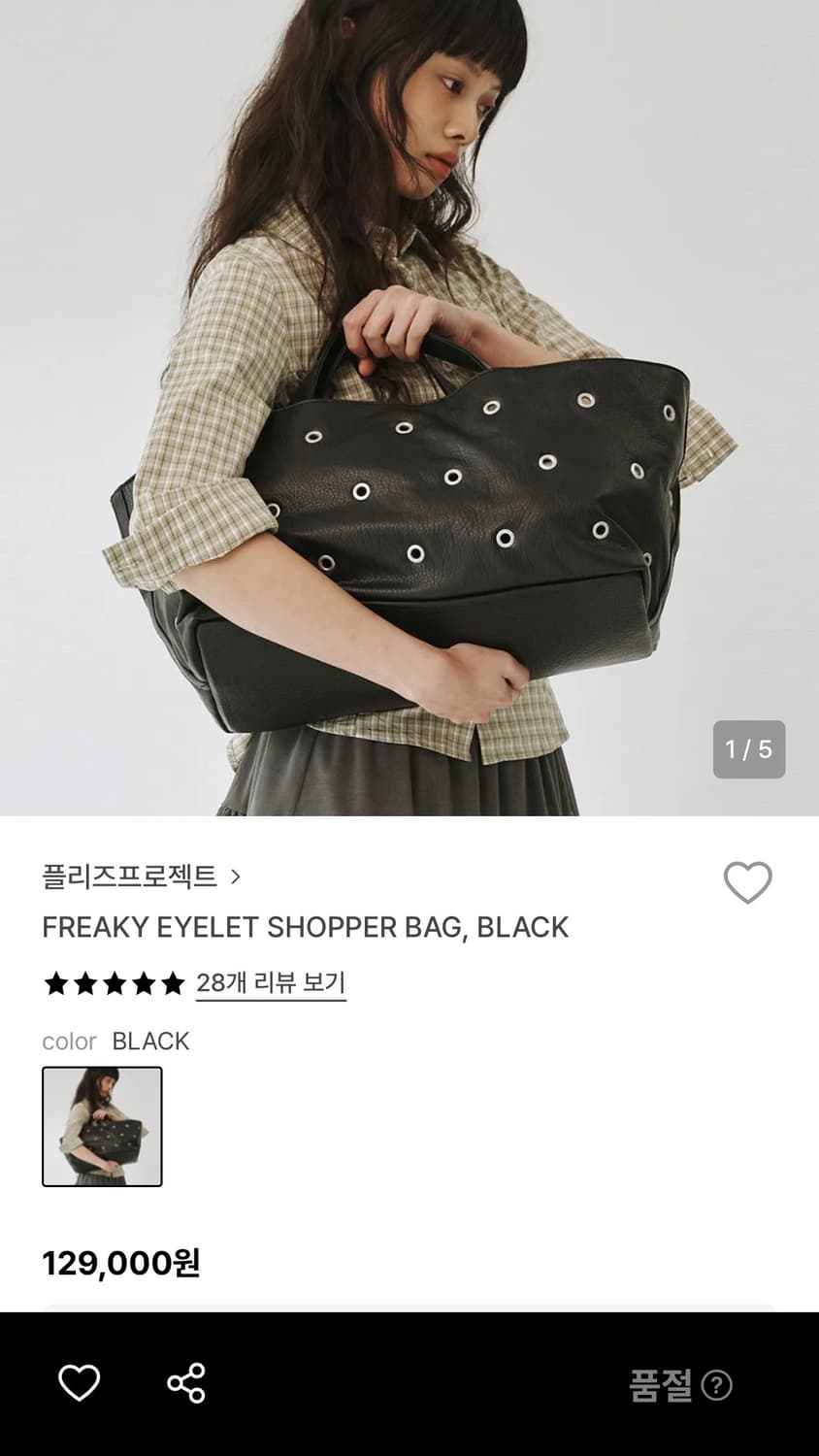
Task: Select the BLACK color thumbnail
Action: (101, 1126)
